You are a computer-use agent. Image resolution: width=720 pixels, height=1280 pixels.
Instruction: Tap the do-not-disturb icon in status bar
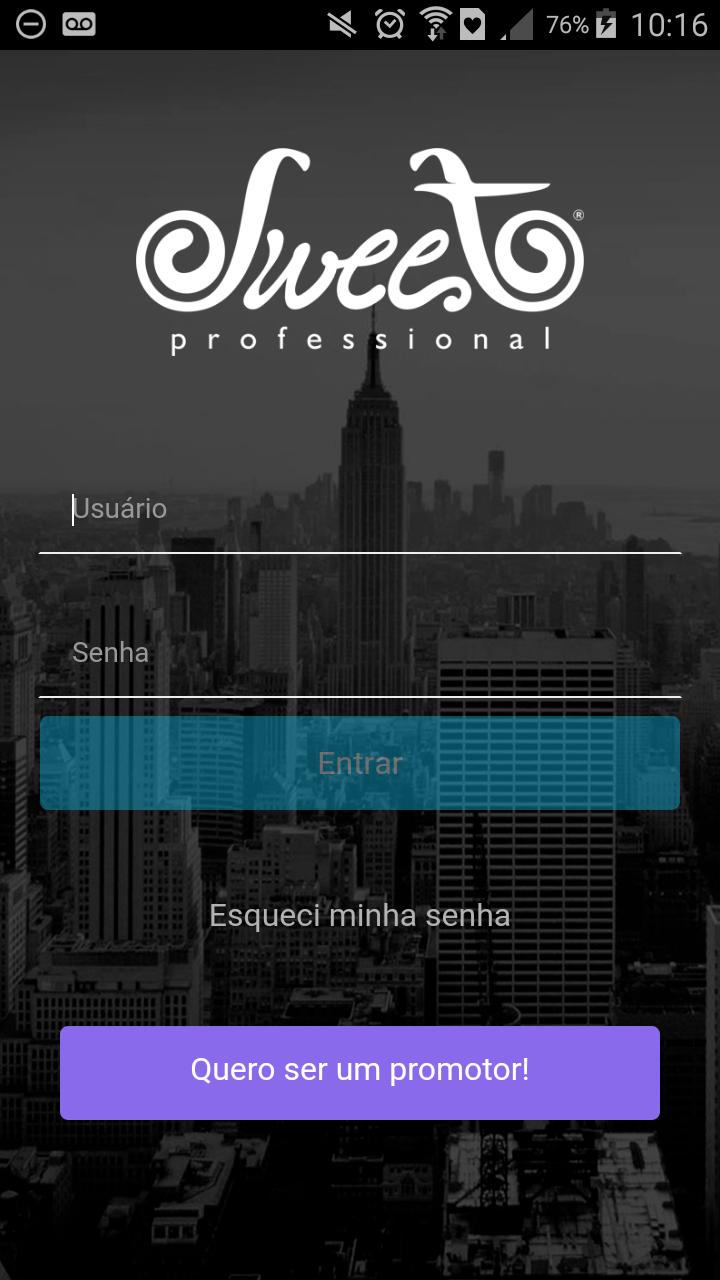pos(31,23)
